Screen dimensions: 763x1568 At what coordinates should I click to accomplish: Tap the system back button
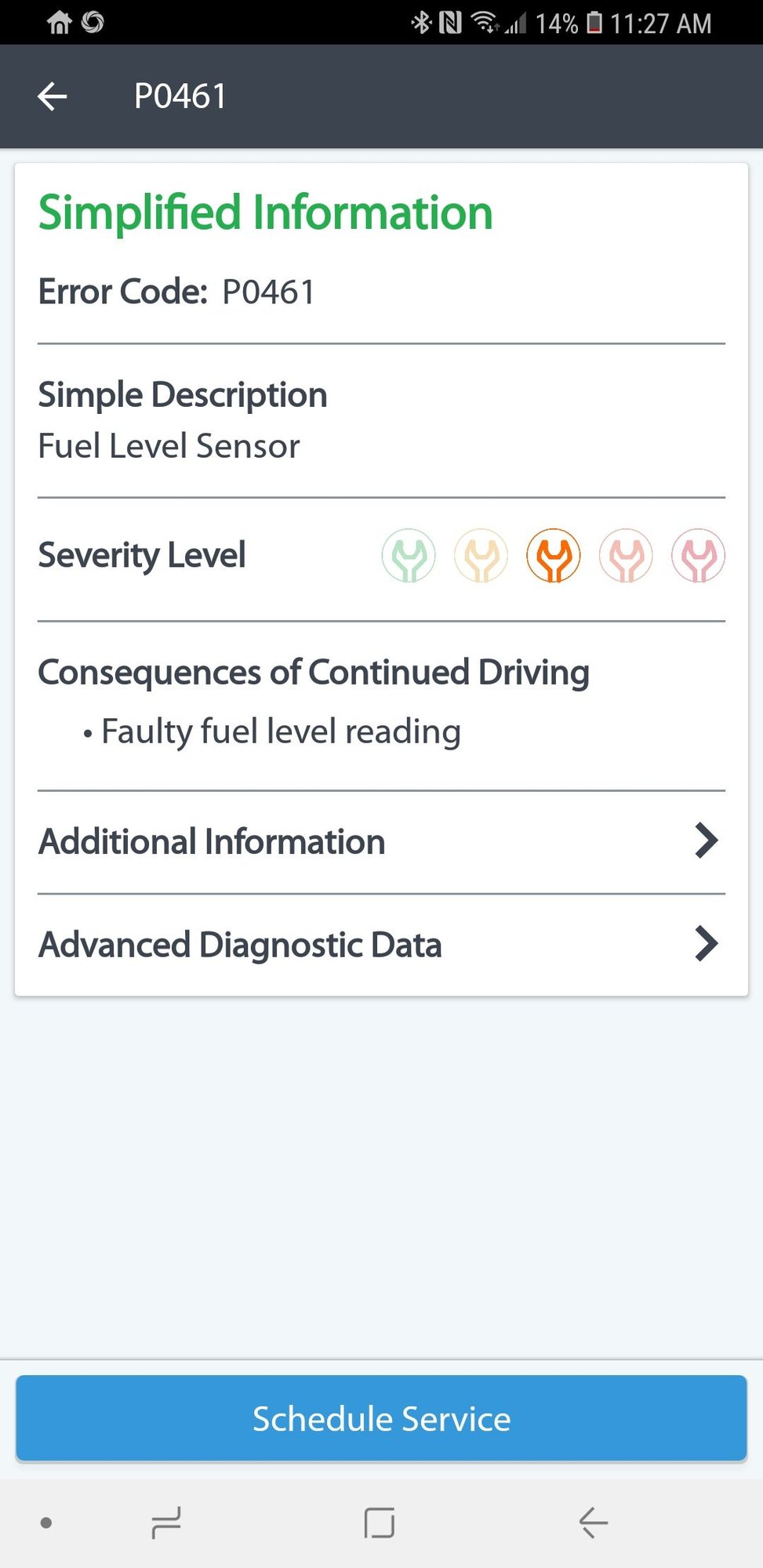593,1523
